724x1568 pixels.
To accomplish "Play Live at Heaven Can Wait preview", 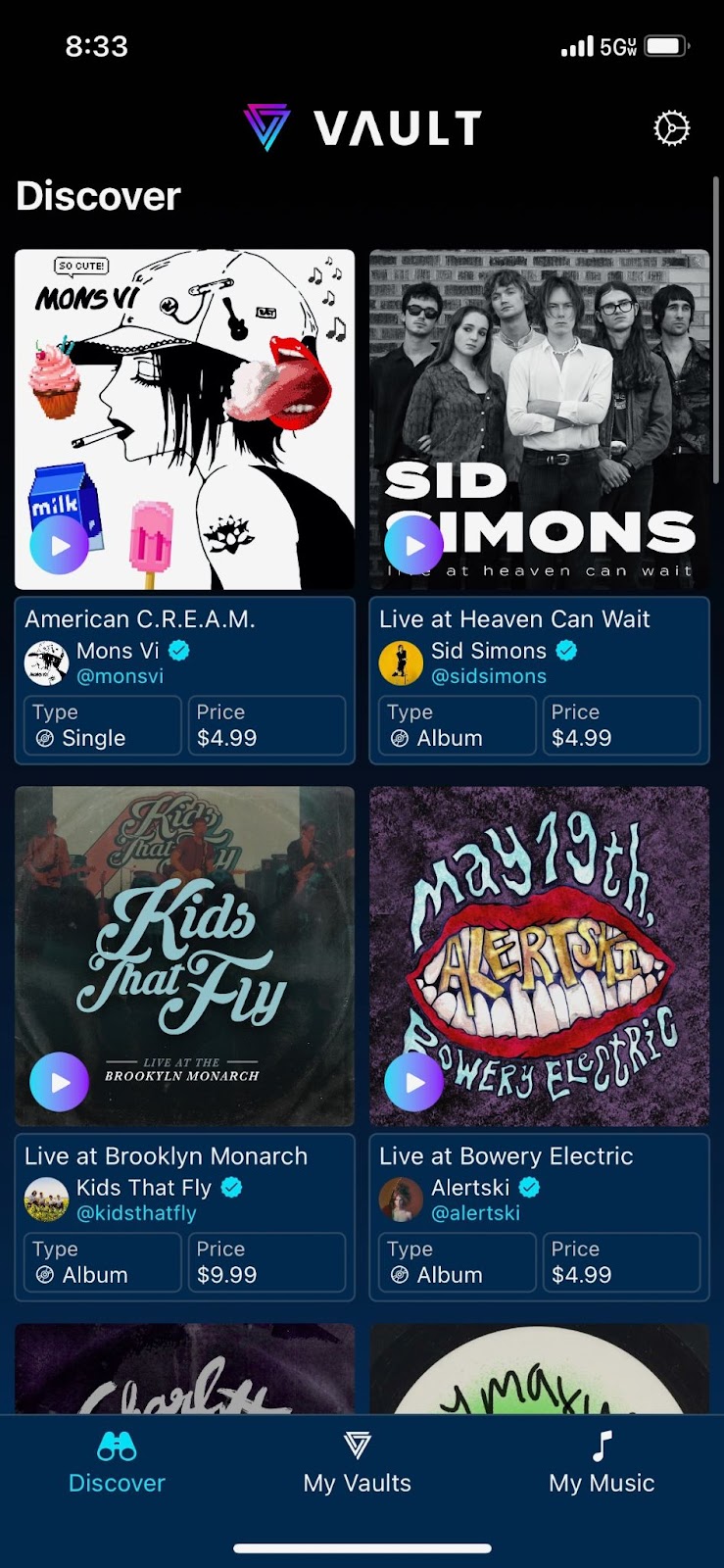I will pyautogui.click(x=414, y=546).
